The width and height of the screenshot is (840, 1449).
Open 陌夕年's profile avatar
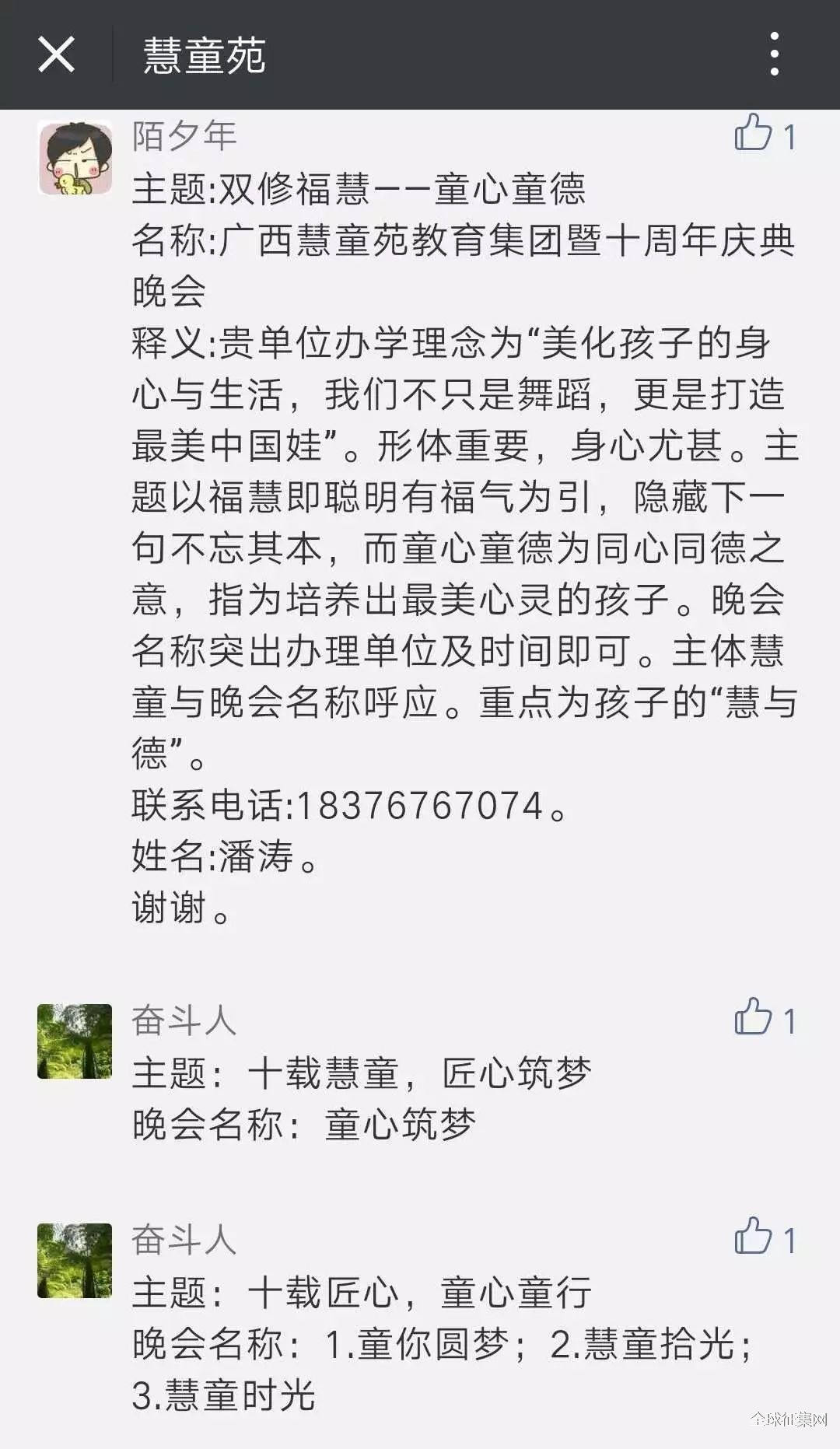tap(75, 159)
